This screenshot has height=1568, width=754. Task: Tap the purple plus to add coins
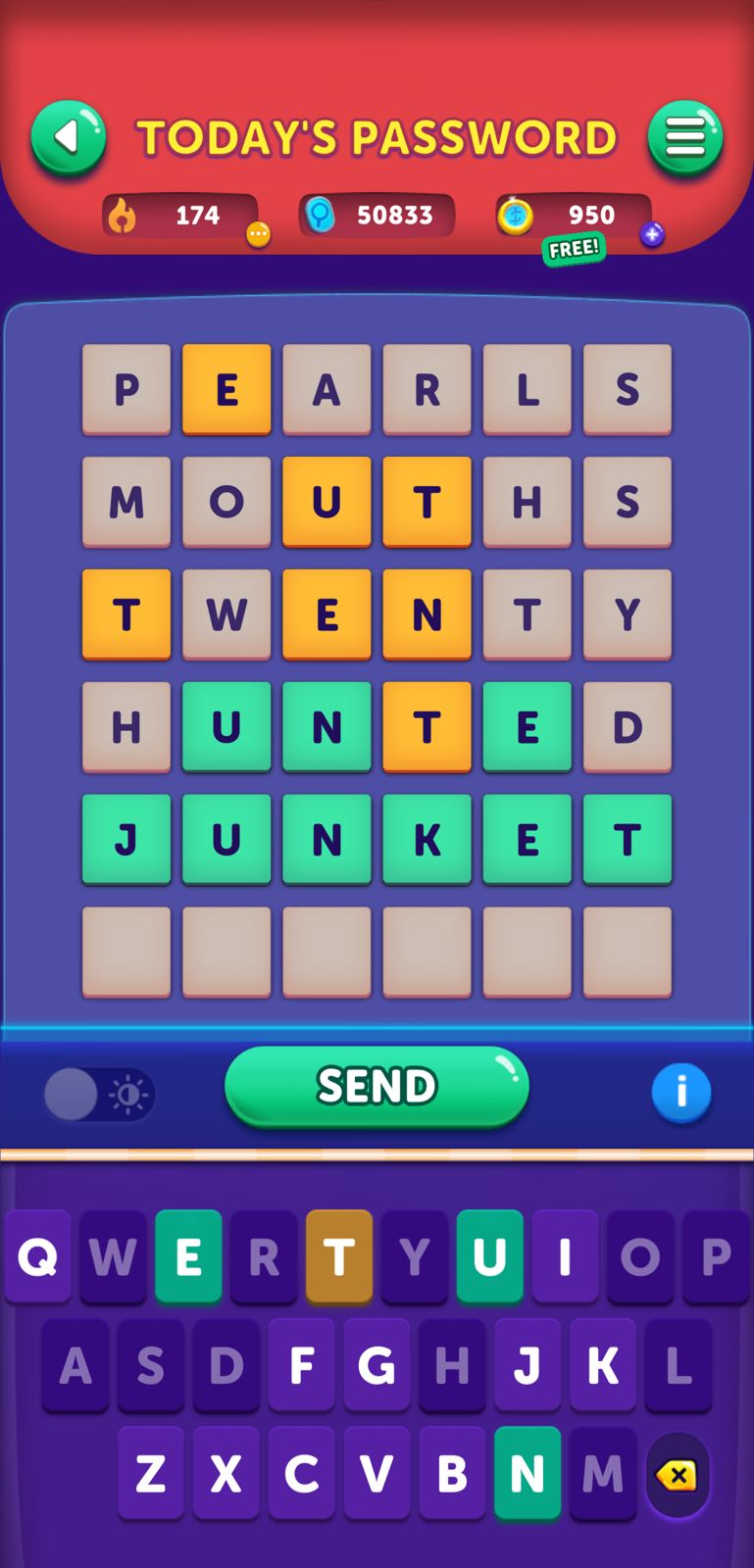[652, 234]
